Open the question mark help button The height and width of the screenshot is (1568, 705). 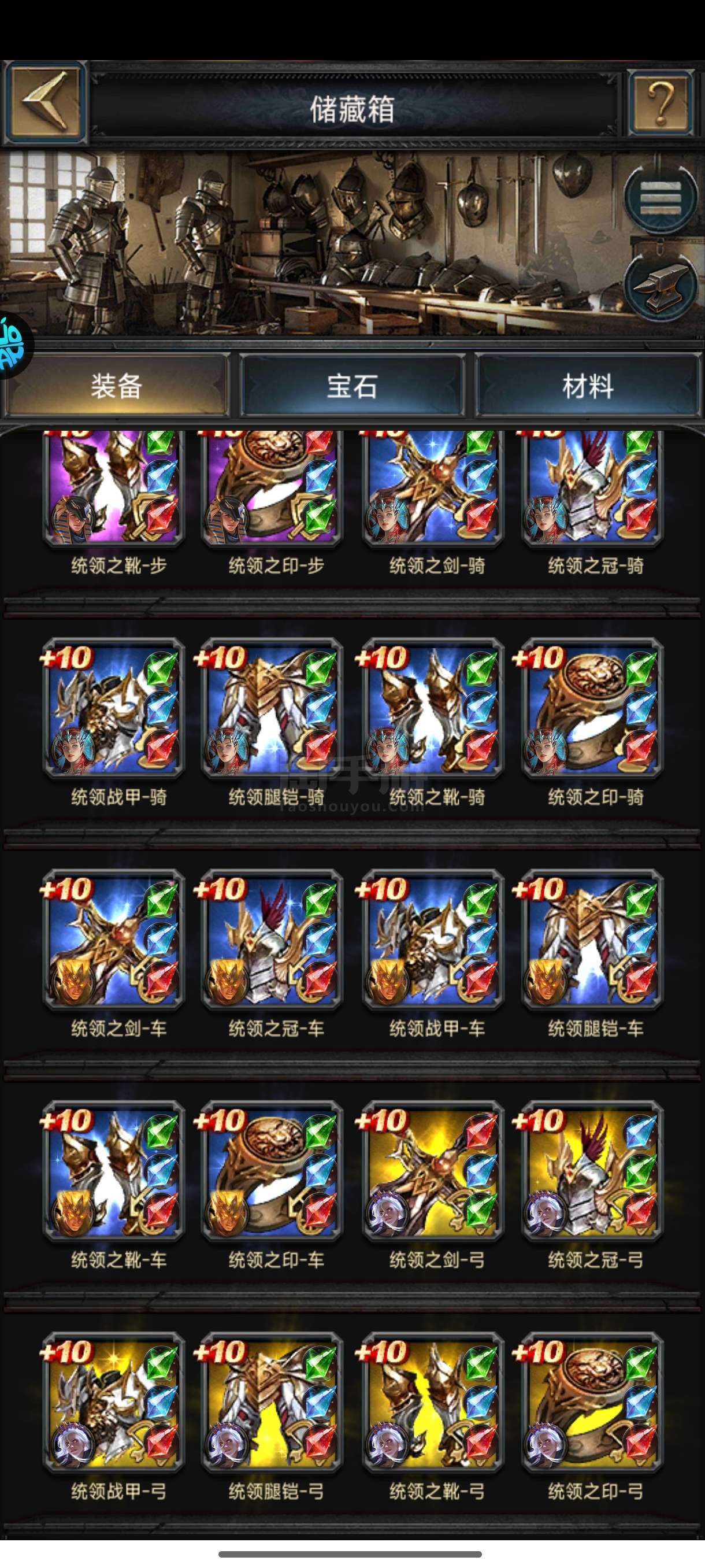[660, 102]
